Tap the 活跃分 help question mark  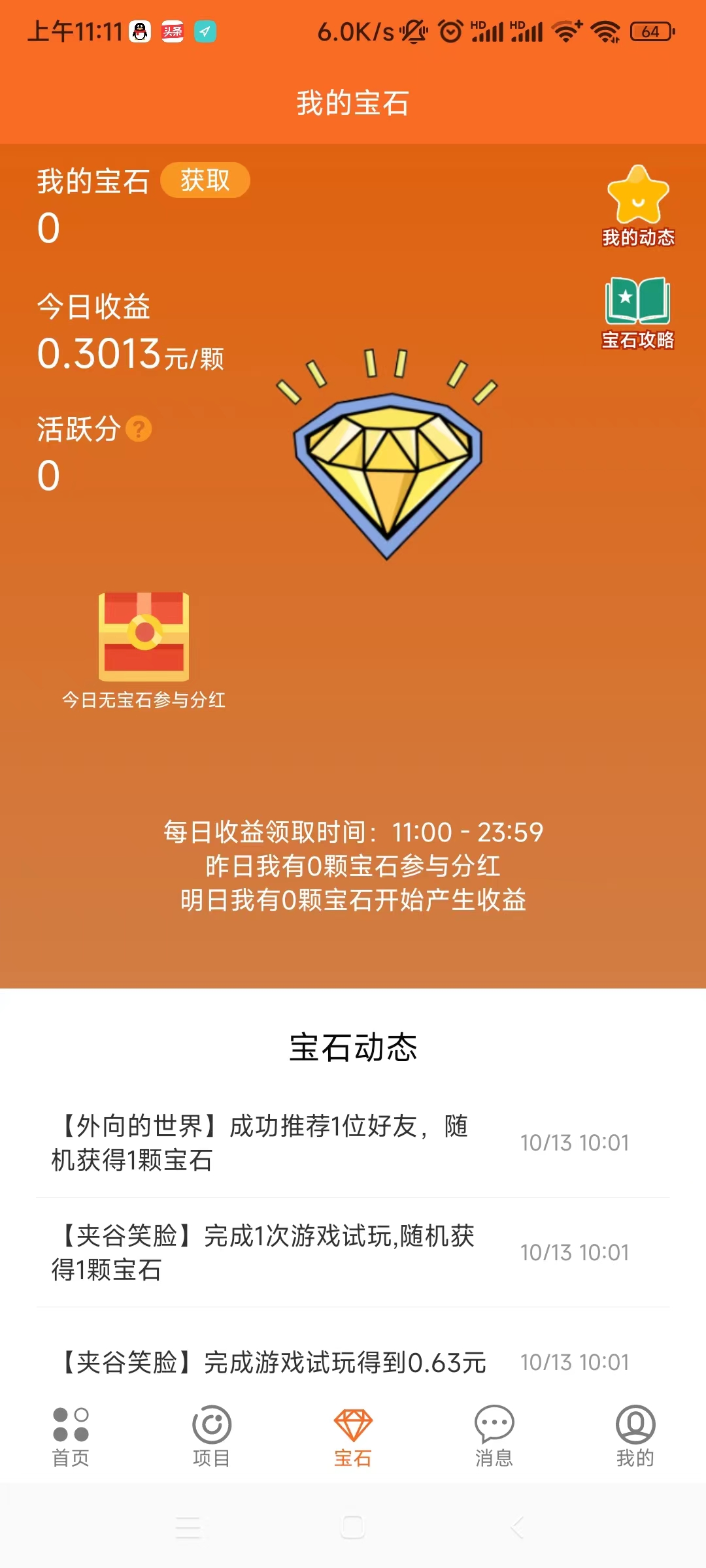(x=139, y=429)
